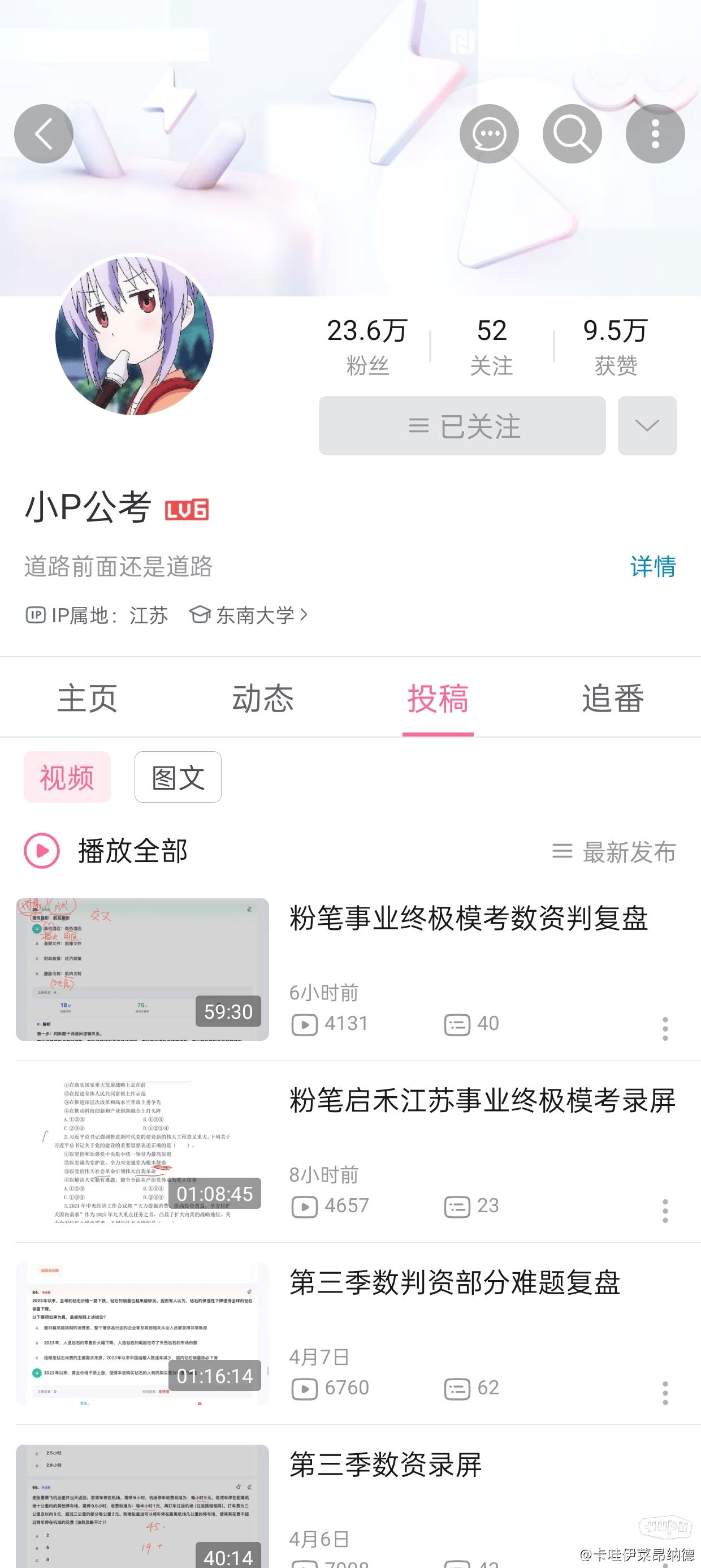Image resolution: width=701 pixels, height=1568 pixels.
Task: Open more options for 第三季数判资部分难题复盘
Action: (x=665, y=1393)
